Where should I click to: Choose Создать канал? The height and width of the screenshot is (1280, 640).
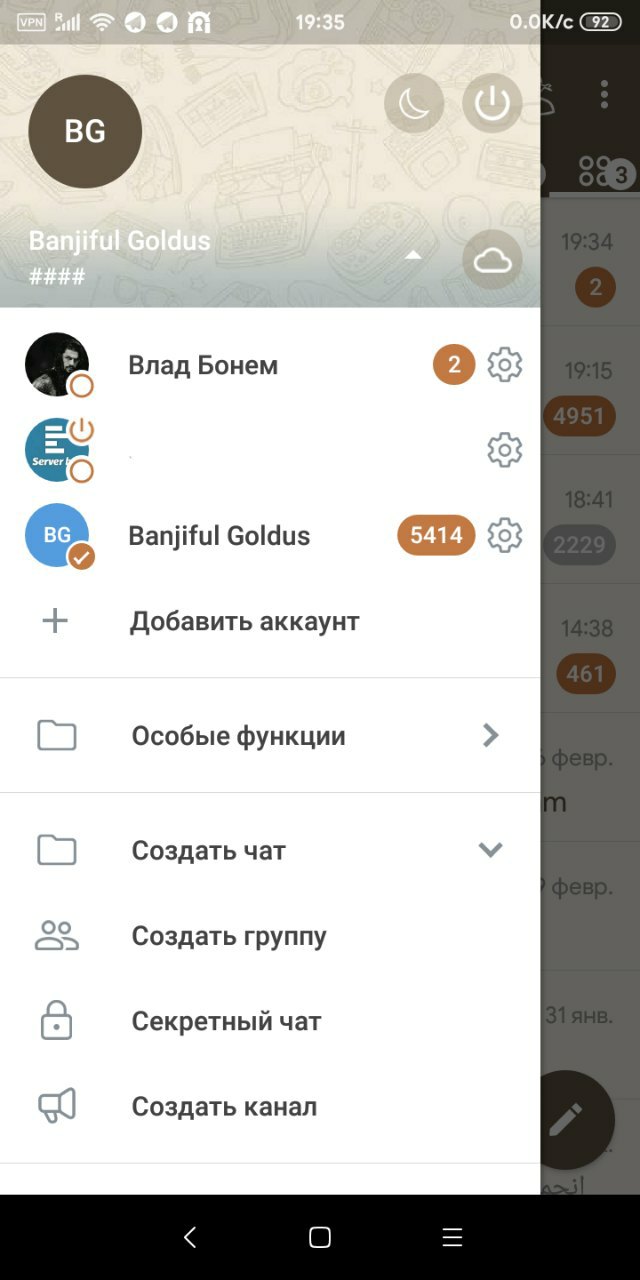point(224,1107)
